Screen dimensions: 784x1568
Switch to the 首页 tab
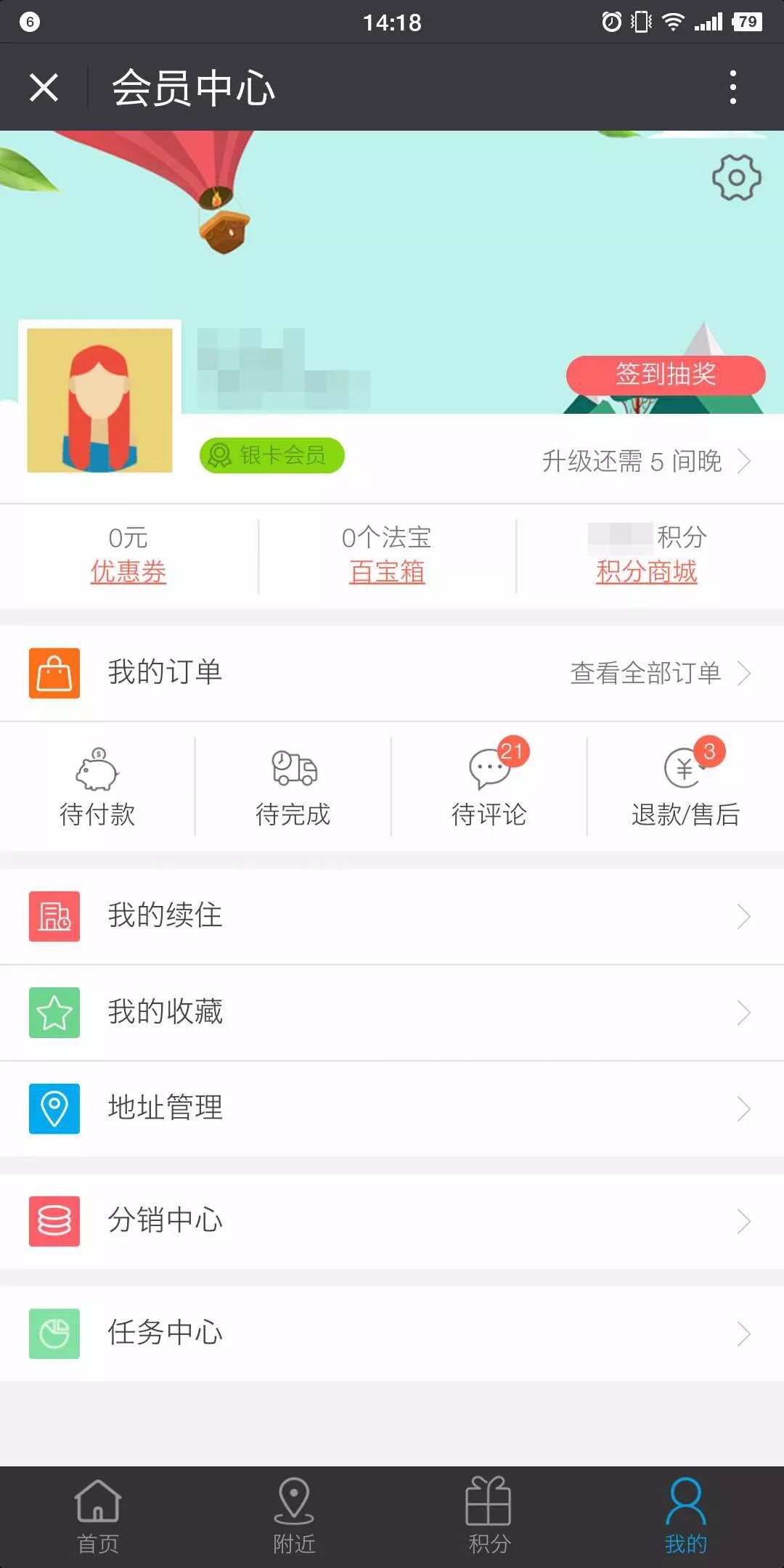98,1517
